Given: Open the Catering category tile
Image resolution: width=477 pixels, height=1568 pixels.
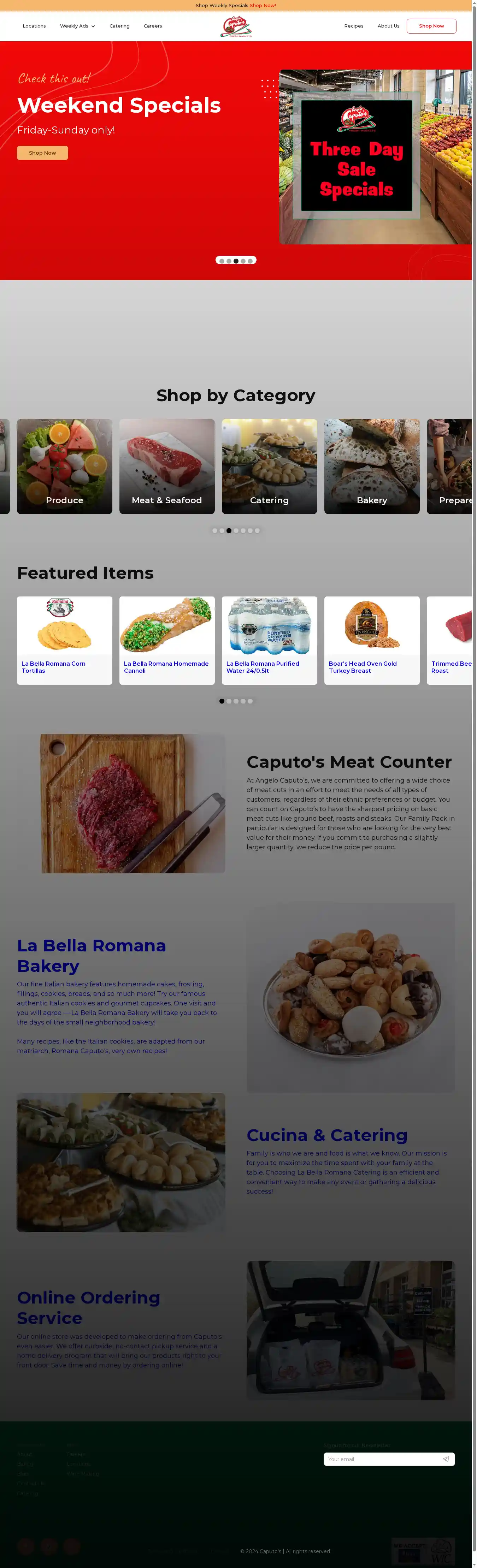Looking at the screenshot, I should tap(269, 466).
